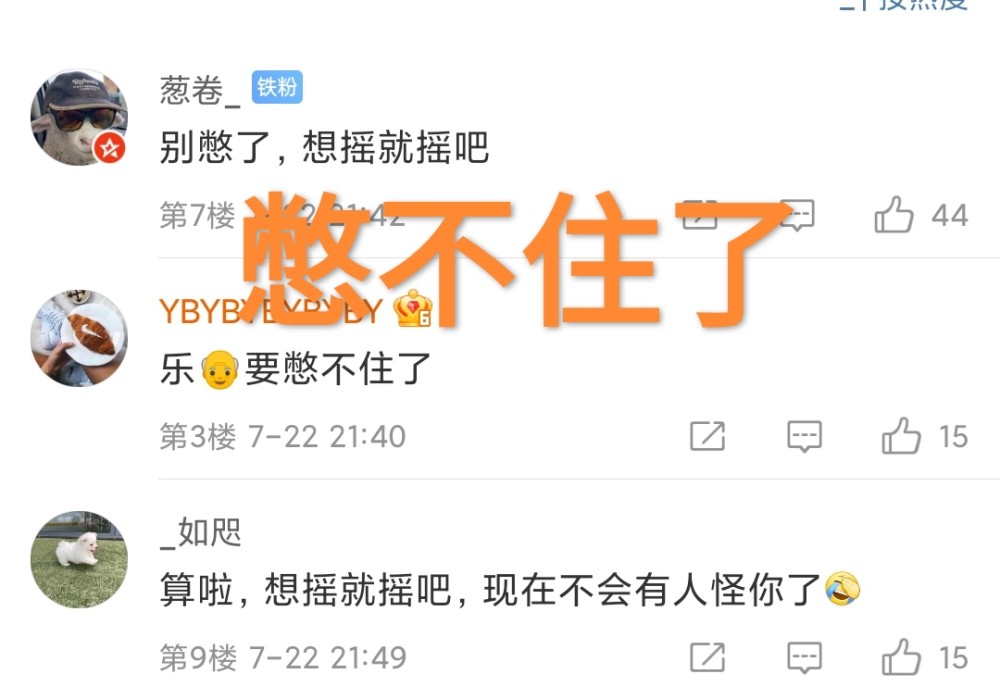Screen dimensions: 1000x699
Task: View YBYBYBYBYBY's profile picture
Action: click(x=79, y=339)
